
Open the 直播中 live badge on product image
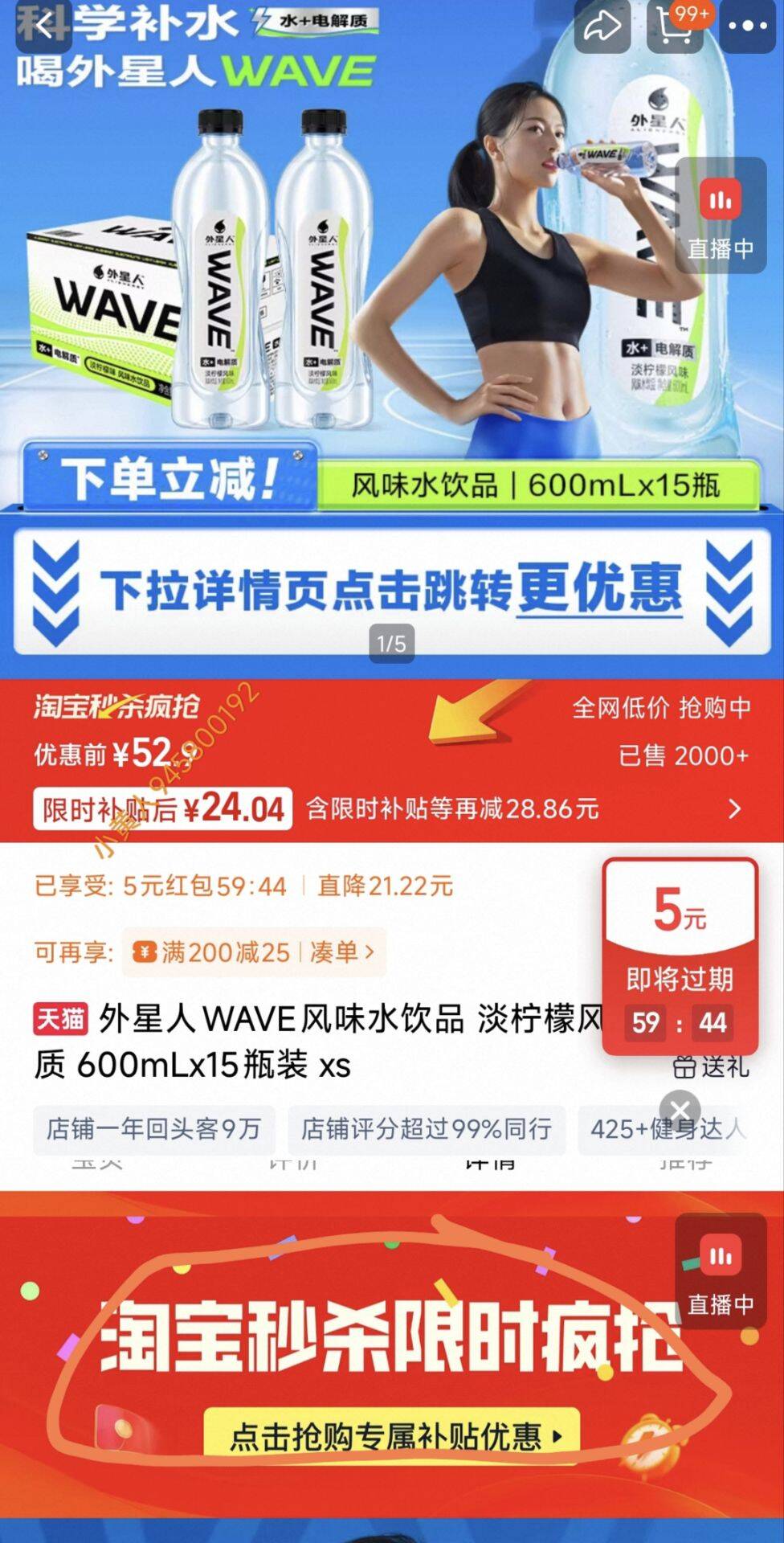click(721, 215)
